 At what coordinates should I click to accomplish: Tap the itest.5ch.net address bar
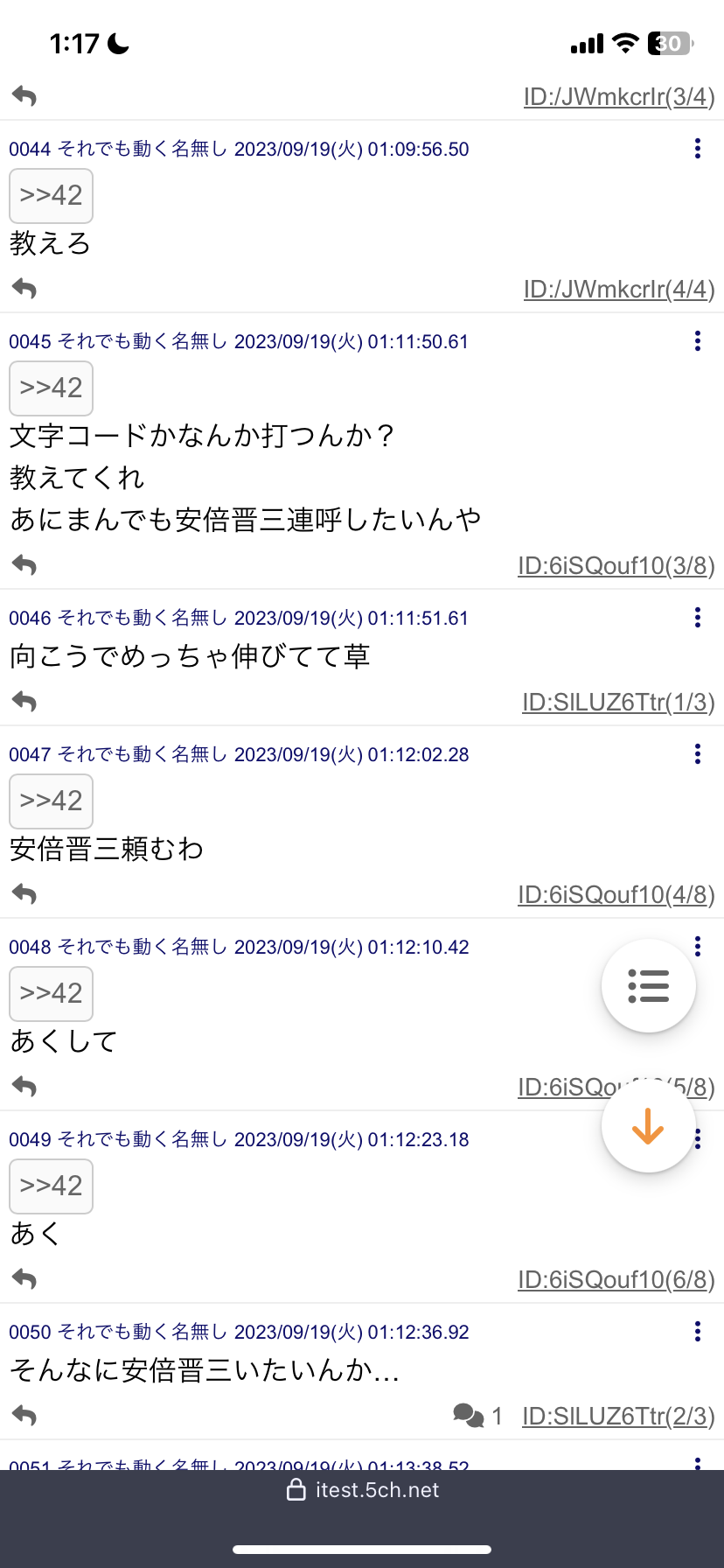362,1490
